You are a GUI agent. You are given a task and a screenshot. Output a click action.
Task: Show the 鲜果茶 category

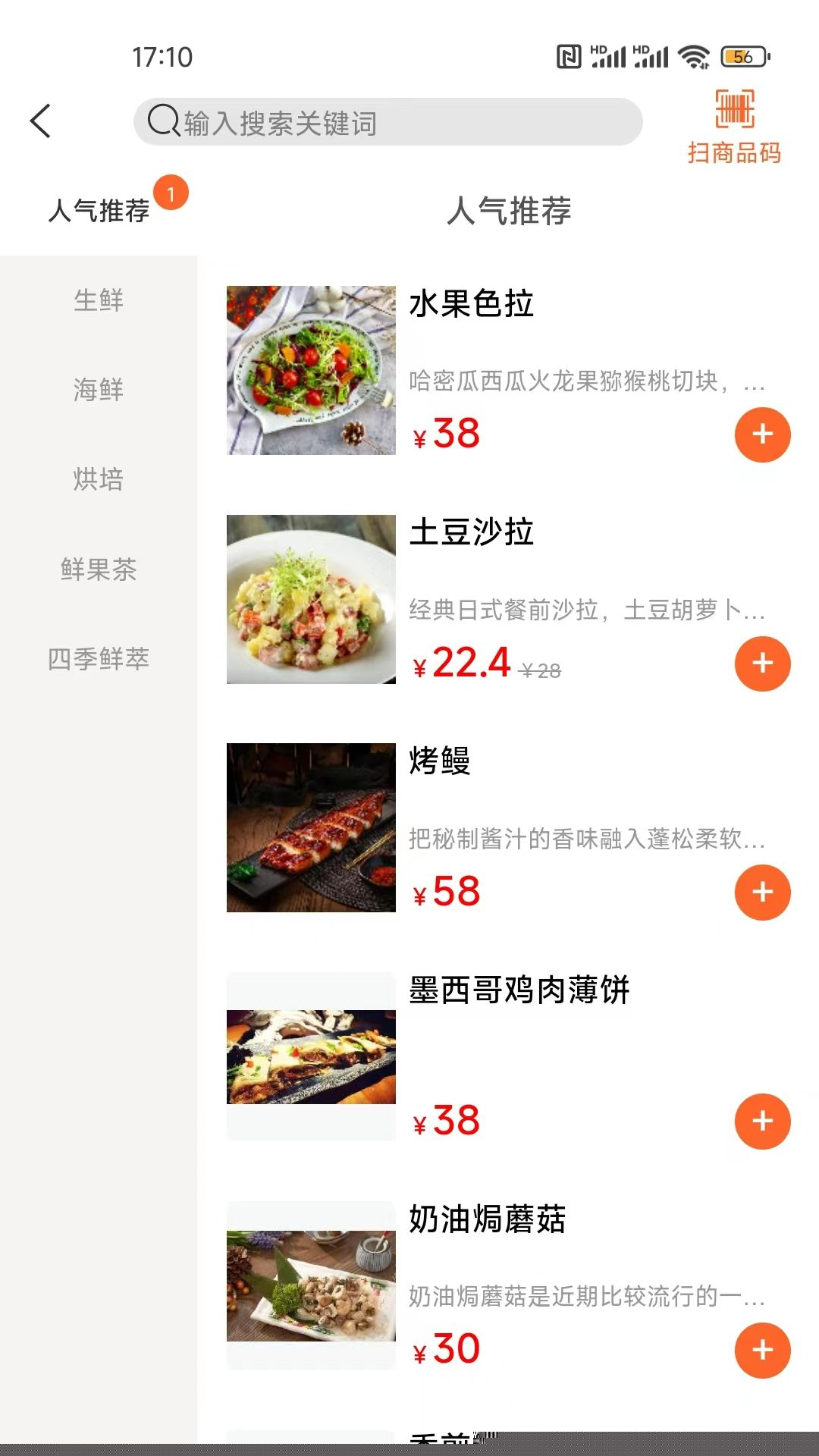pyautogui.click(x=99, y=570)
